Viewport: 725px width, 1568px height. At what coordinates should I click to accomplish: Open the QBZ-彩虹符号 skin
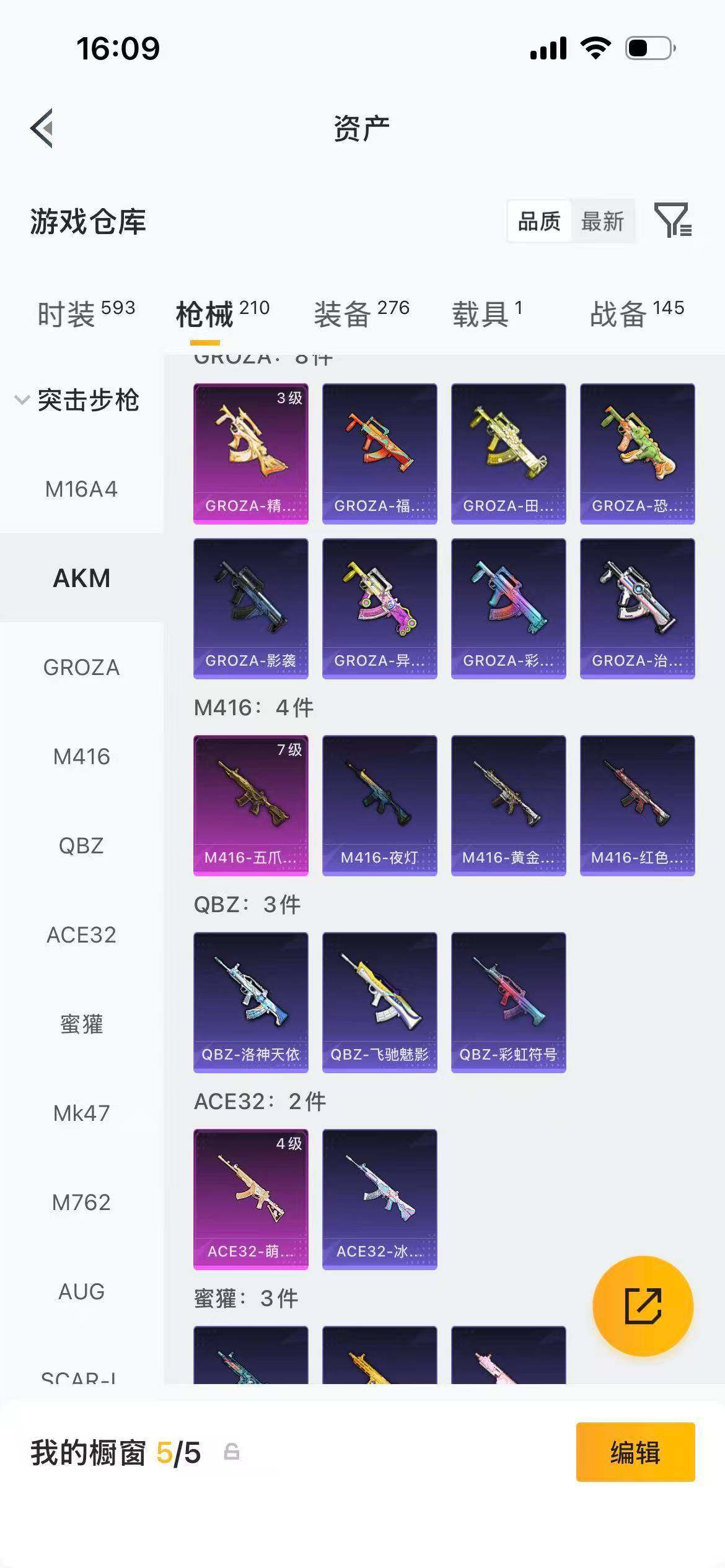[509, 1002]
